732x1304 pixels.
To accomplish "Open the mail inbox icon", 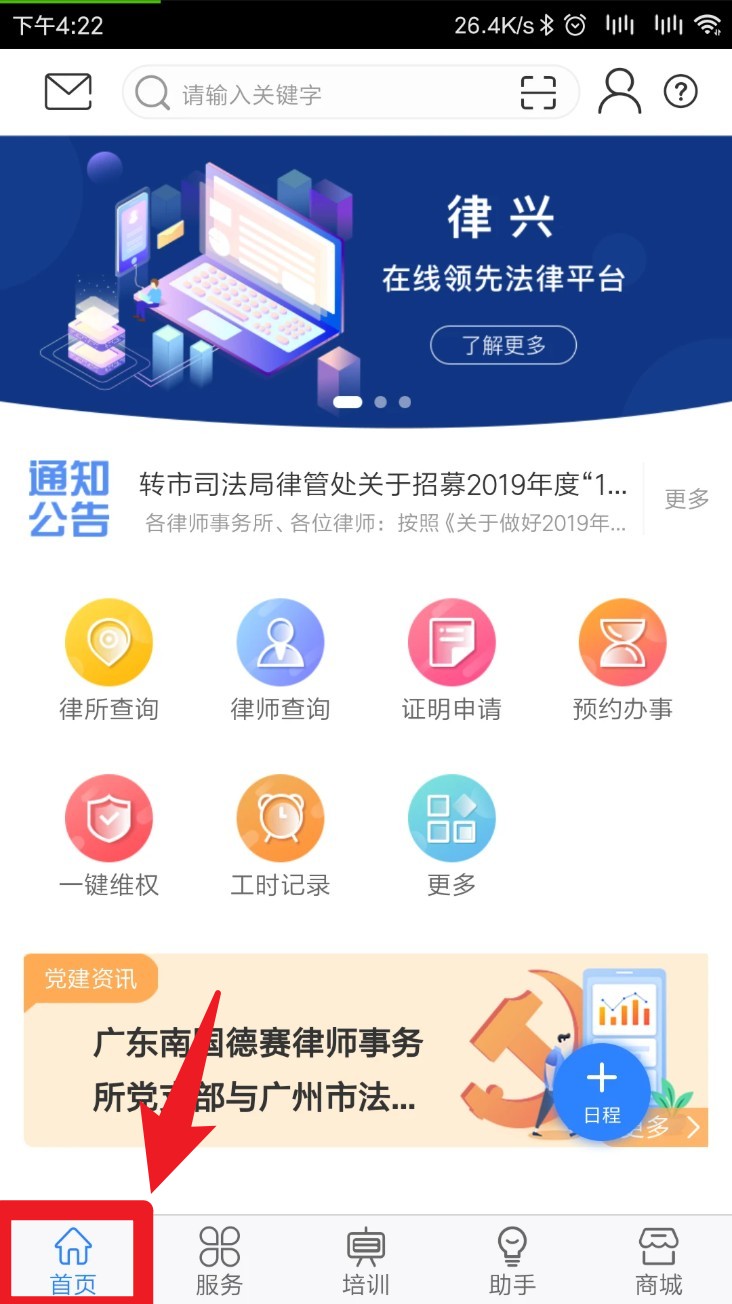I will coord(68,93).
